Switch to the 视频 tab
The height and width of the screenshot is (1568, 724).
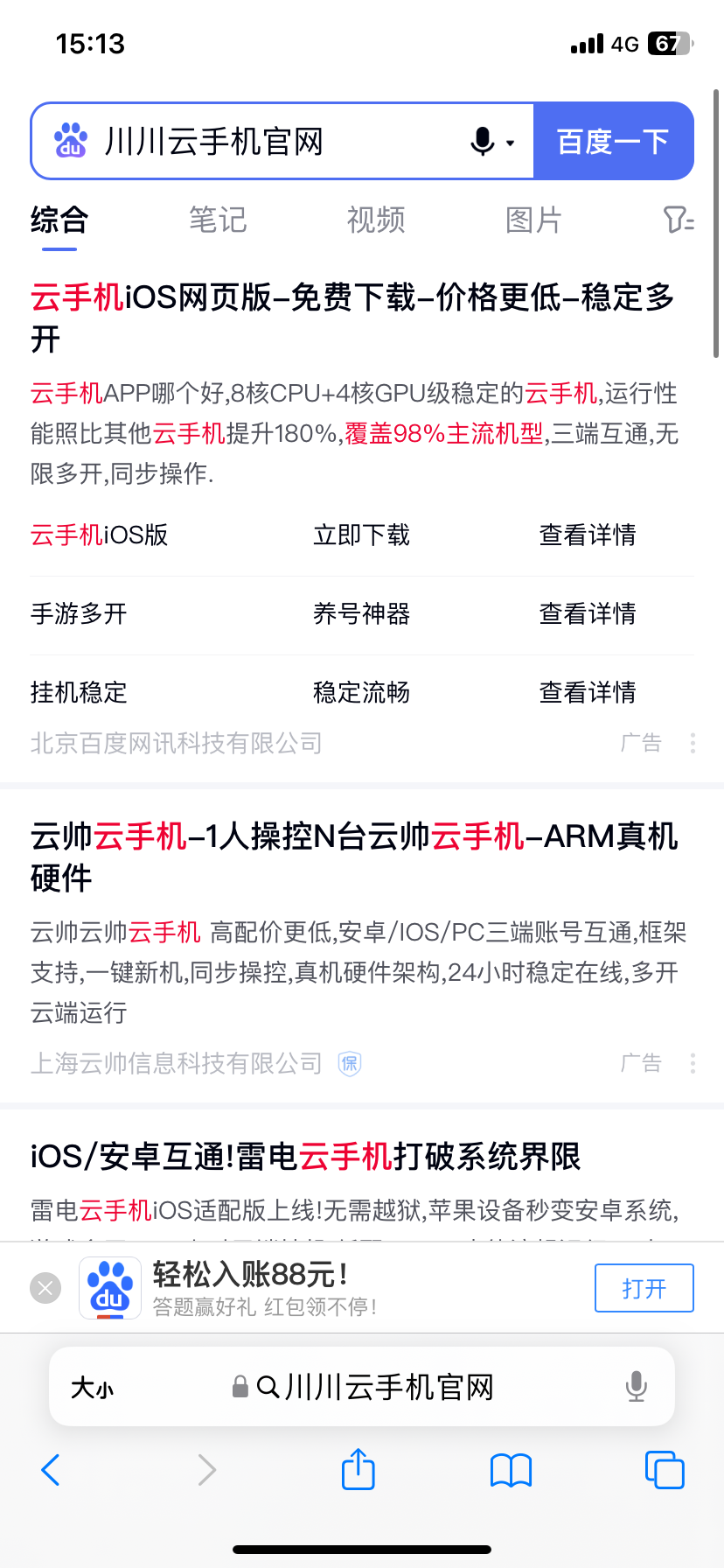(374, 220)
